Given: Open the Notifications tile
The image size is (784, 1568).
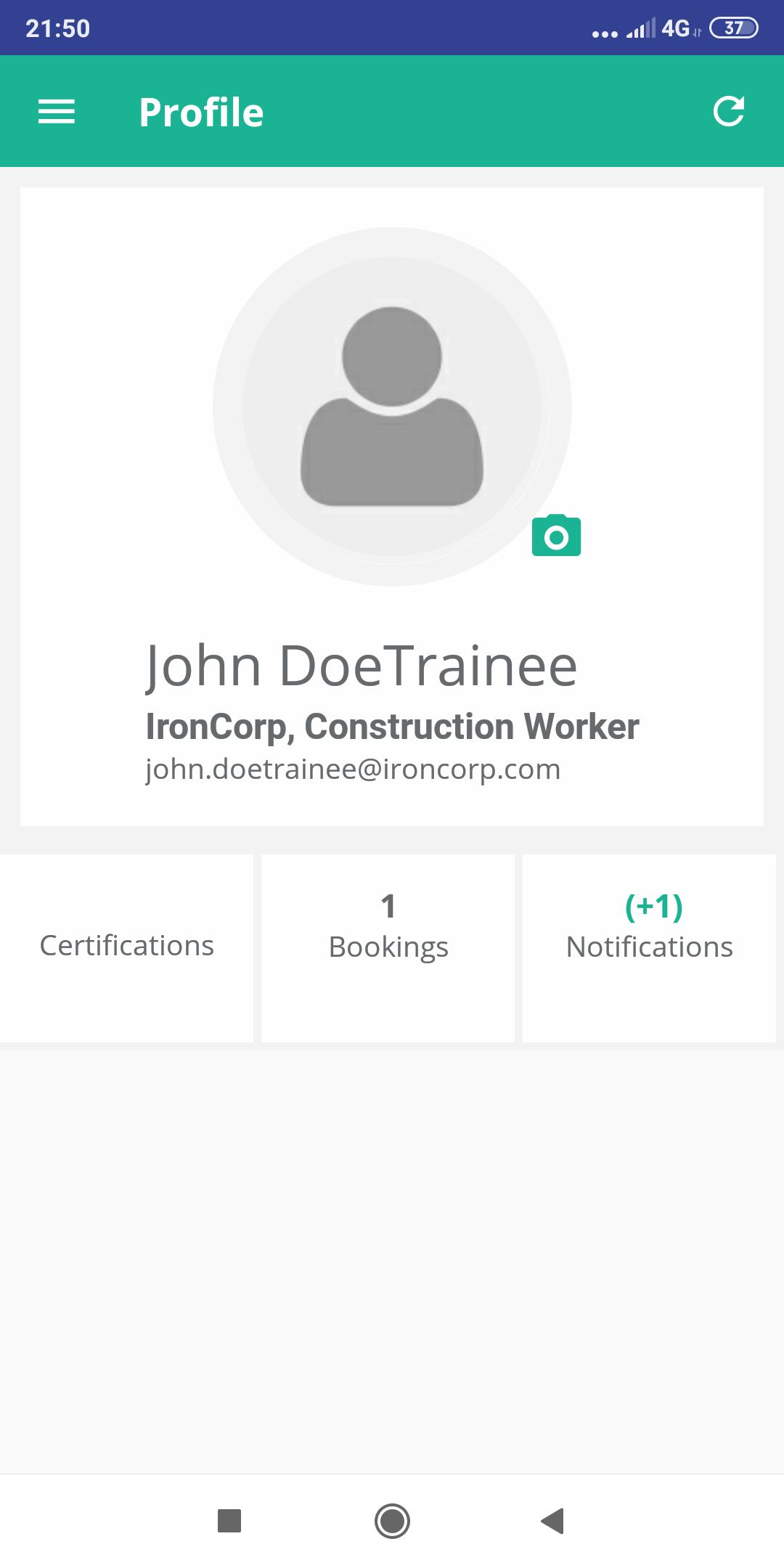Looking at the screenshot, I should (x=649, y=947).
